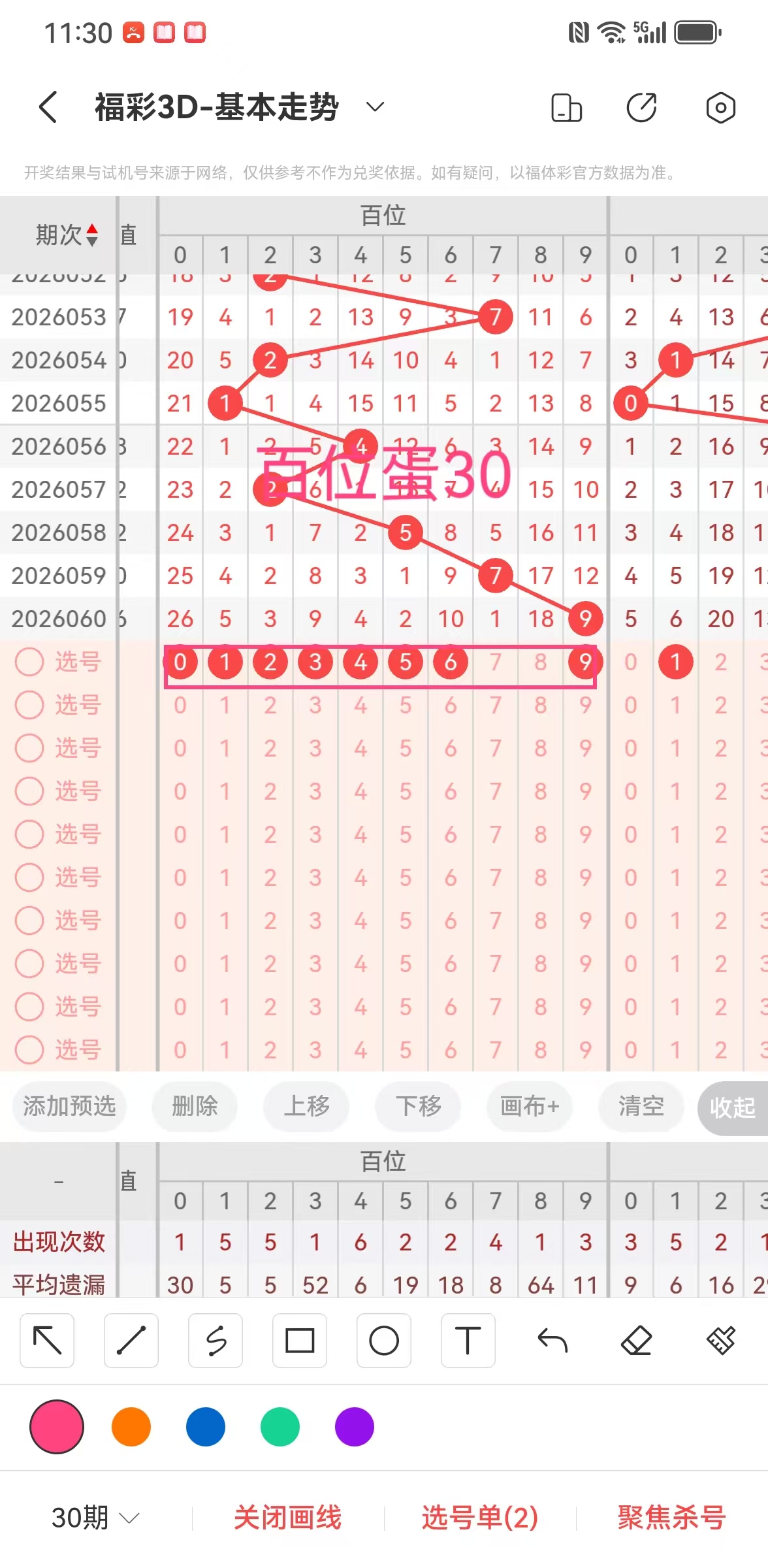768x1568 pixels.
Task: Select the straight line drawing tool
Action: [x=131, y=1341]
